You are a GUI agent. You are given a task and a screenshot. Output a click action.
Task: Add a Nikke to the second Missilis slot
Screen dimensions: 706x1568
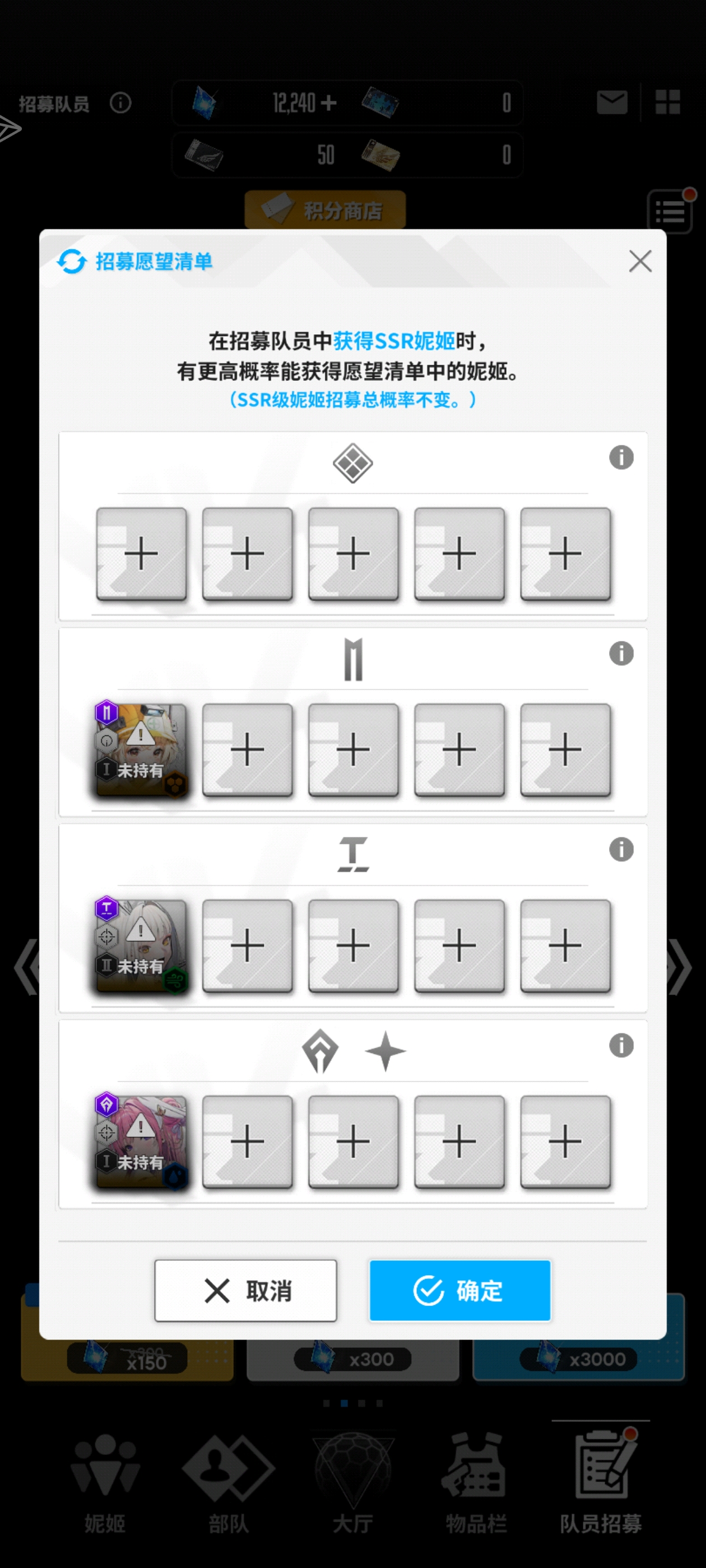(x=247, y=749)
